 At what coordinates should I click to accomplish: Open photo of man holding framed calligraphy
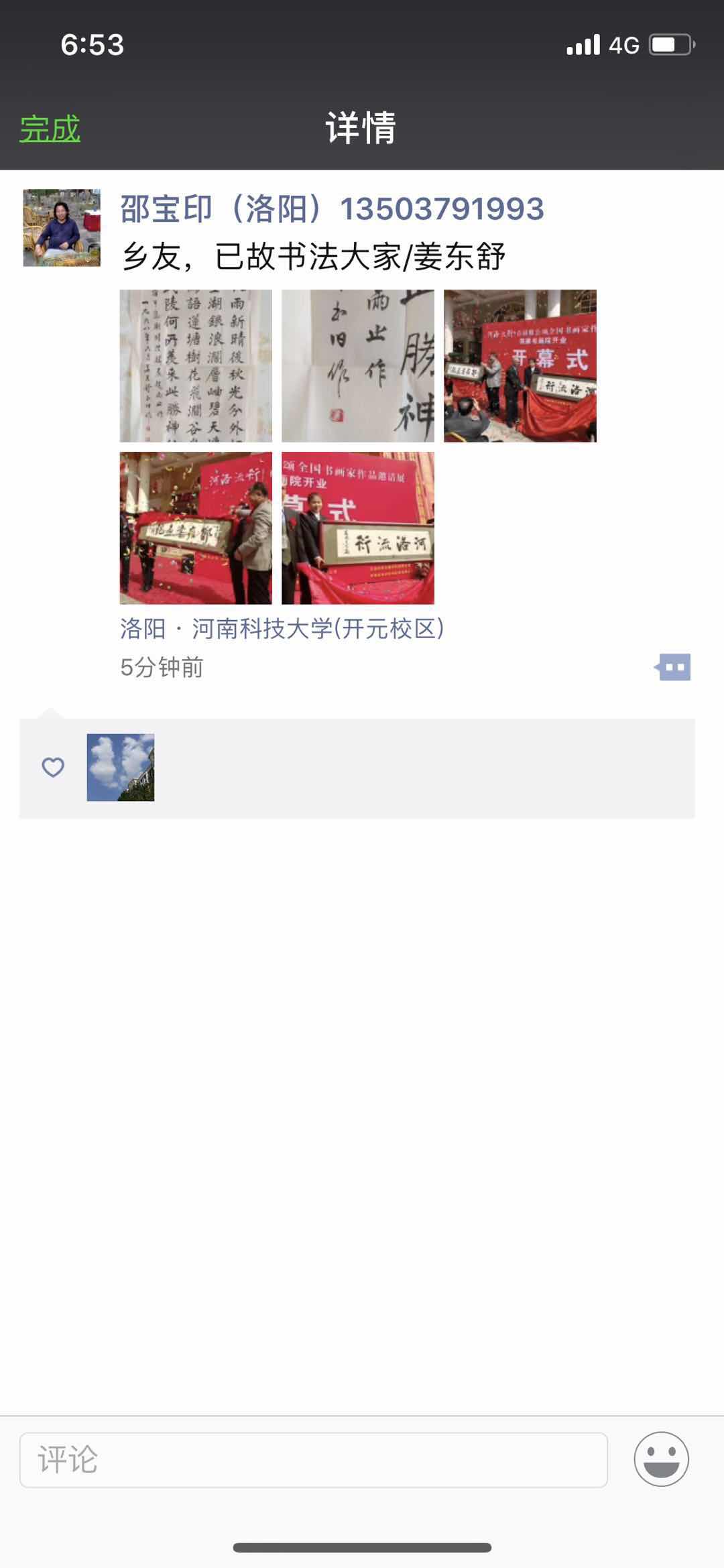tap(196, 528)
